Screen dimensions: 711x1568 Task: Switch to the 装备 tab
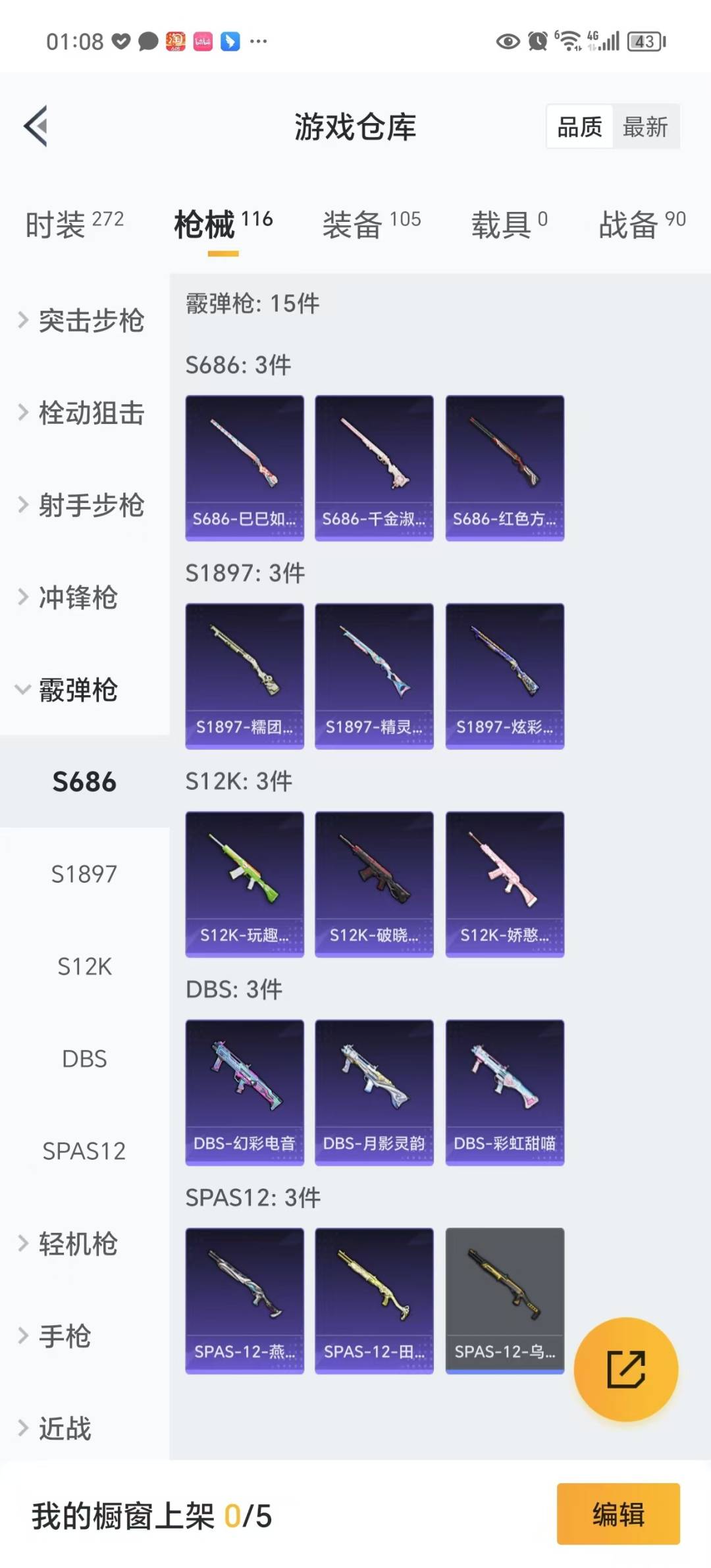click(371, 224)
